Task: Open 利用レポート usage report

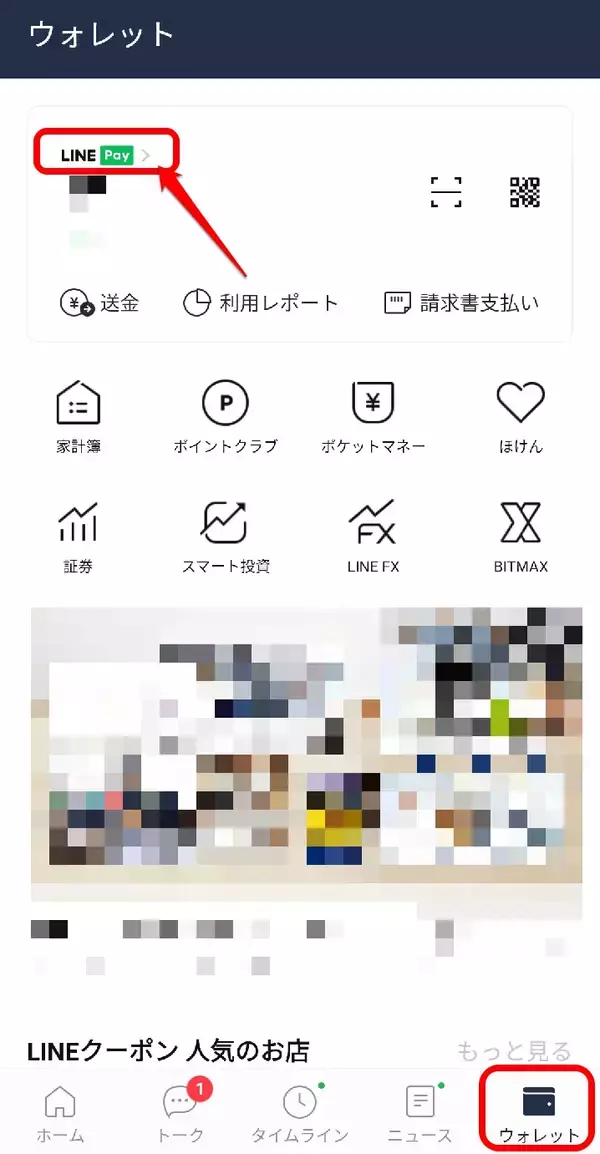Action: point(261,303)
